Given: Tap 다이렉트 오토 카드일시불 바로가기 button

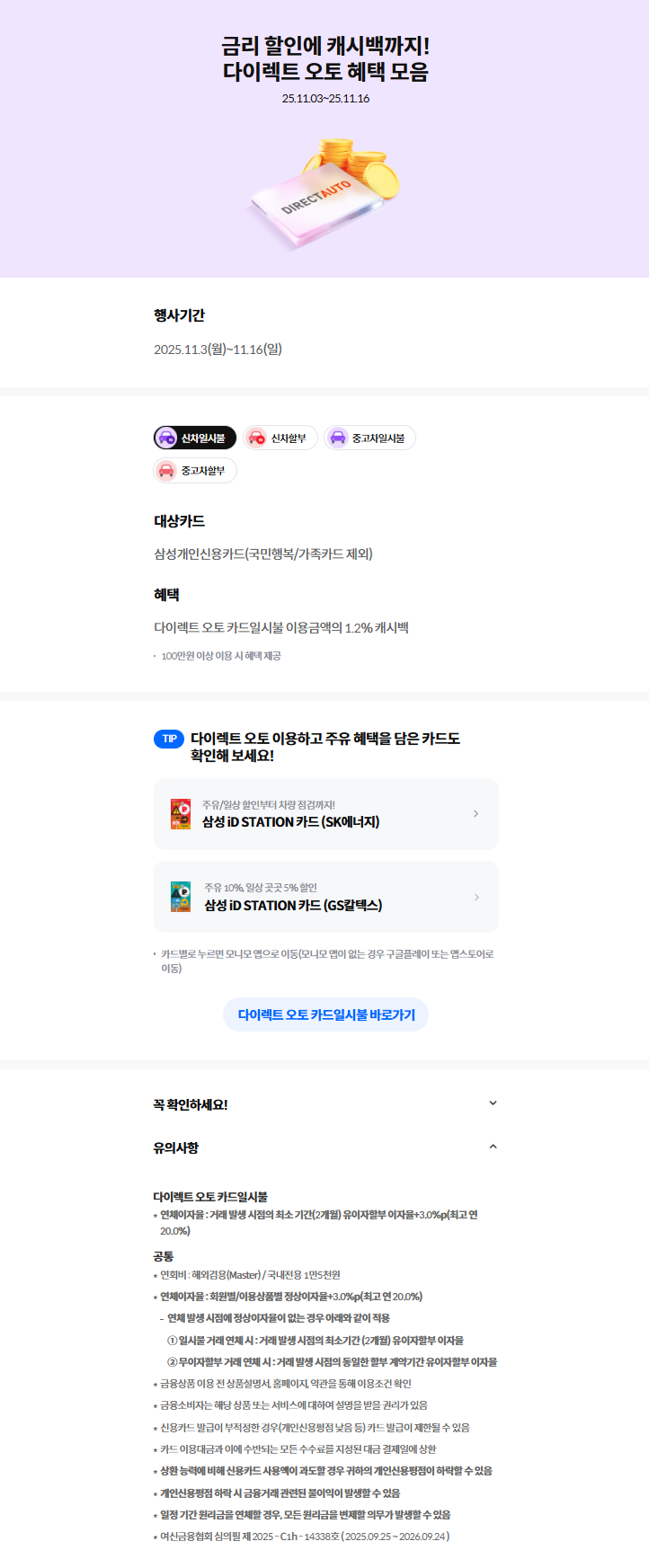Looking at the screenshot, I should click(x=325, y=1014).
